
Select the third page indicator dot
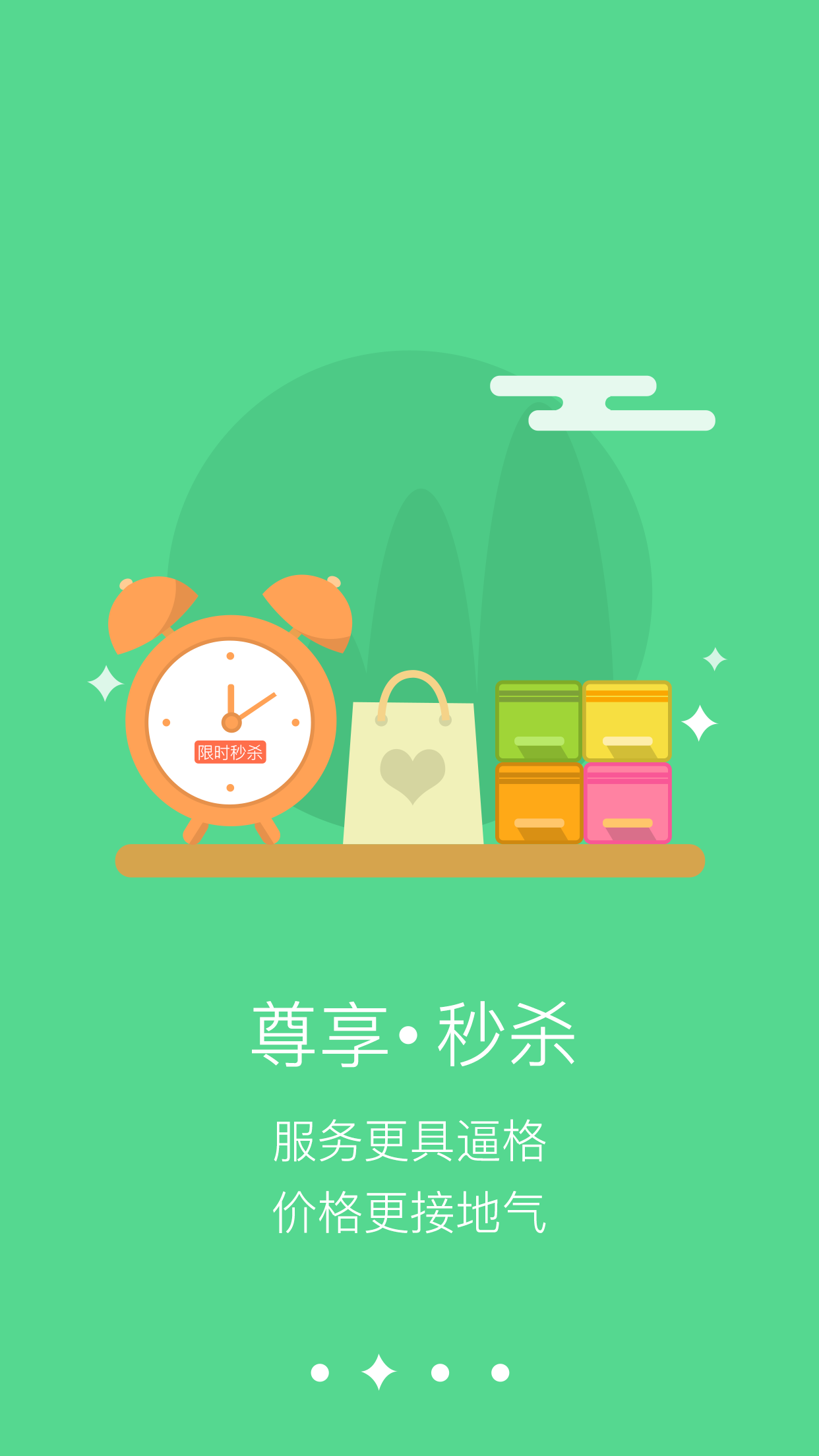click(440, 1372)
